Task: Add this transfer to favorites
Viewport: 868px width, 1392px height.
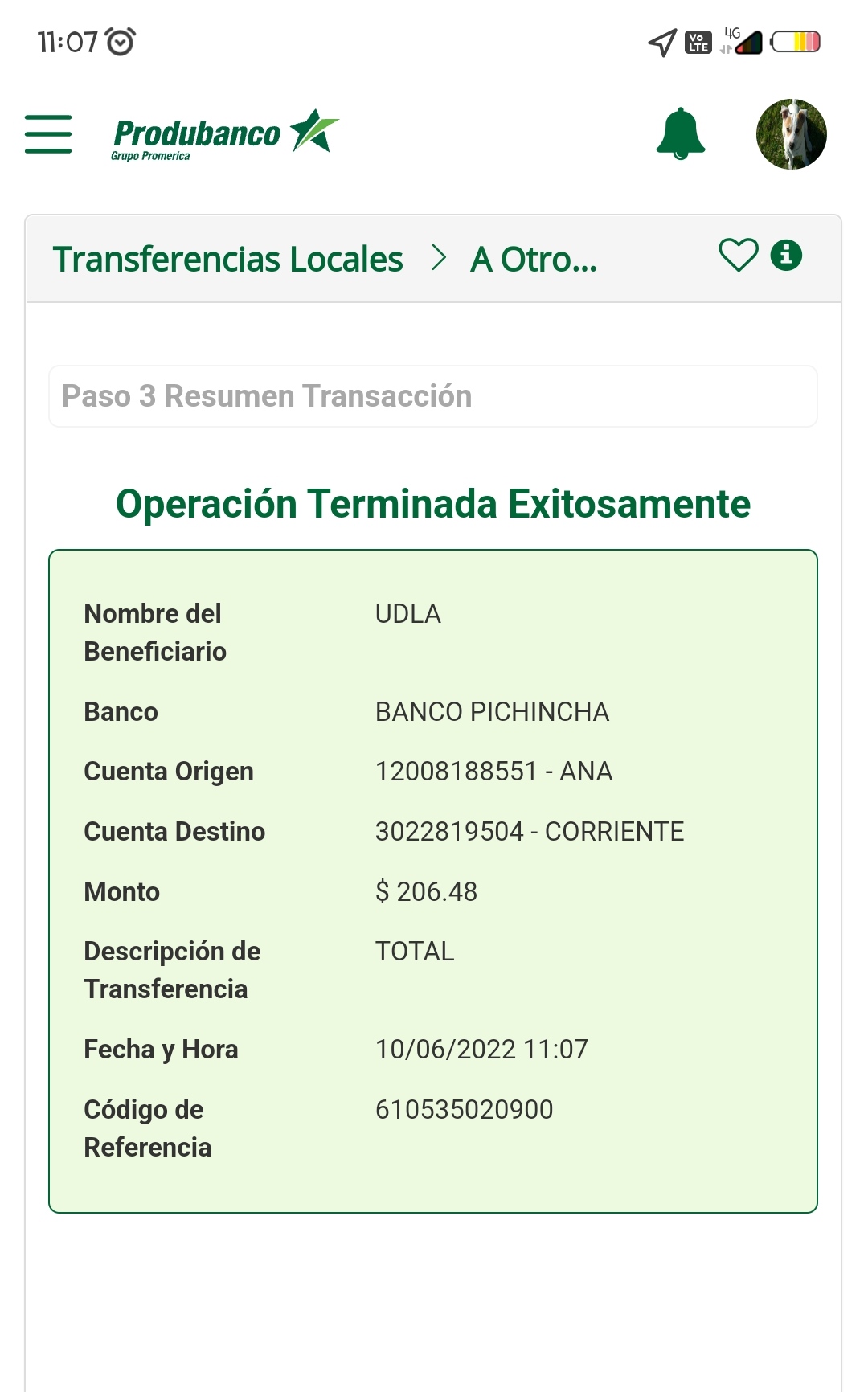Action: click(738, 256)
